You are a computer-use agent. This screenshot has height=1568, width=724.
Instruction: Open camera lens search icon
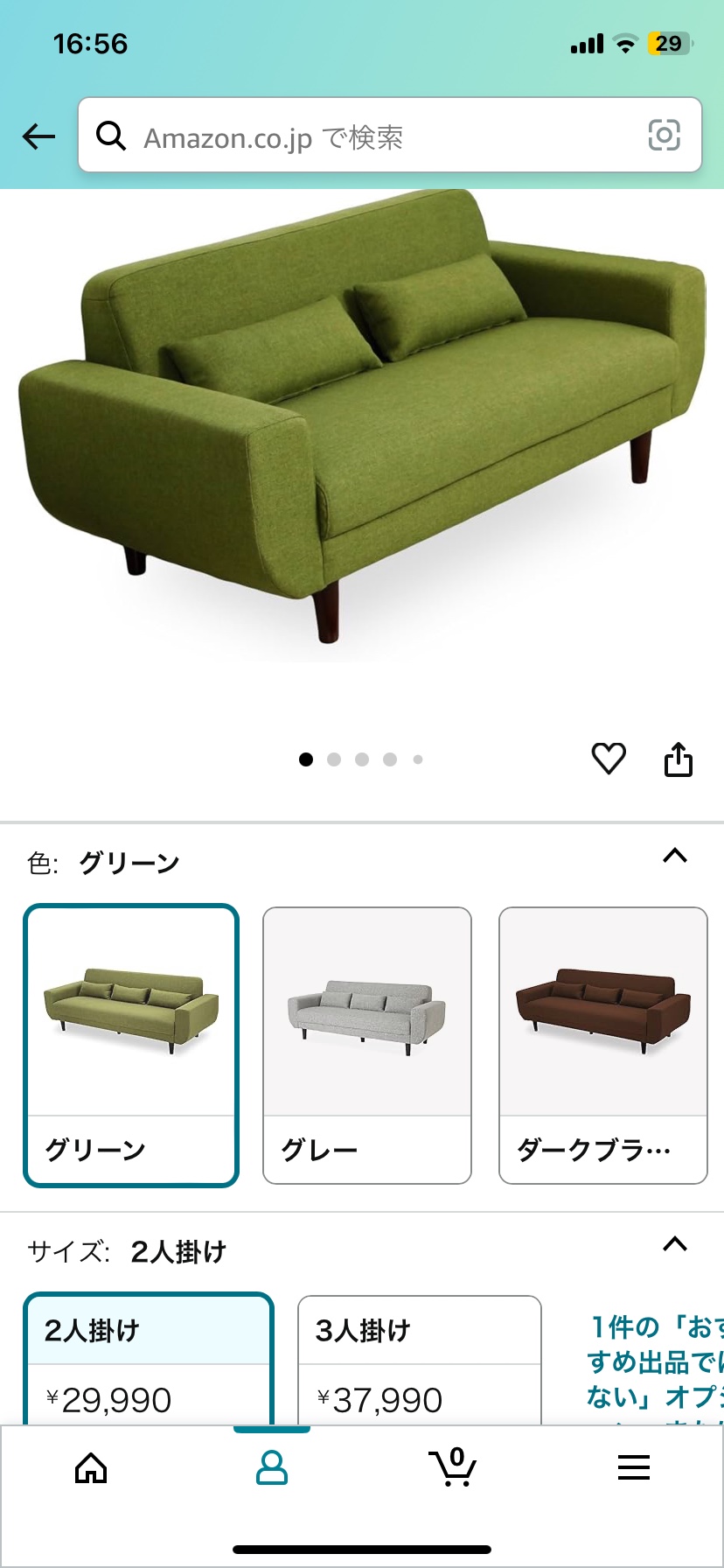664,136
